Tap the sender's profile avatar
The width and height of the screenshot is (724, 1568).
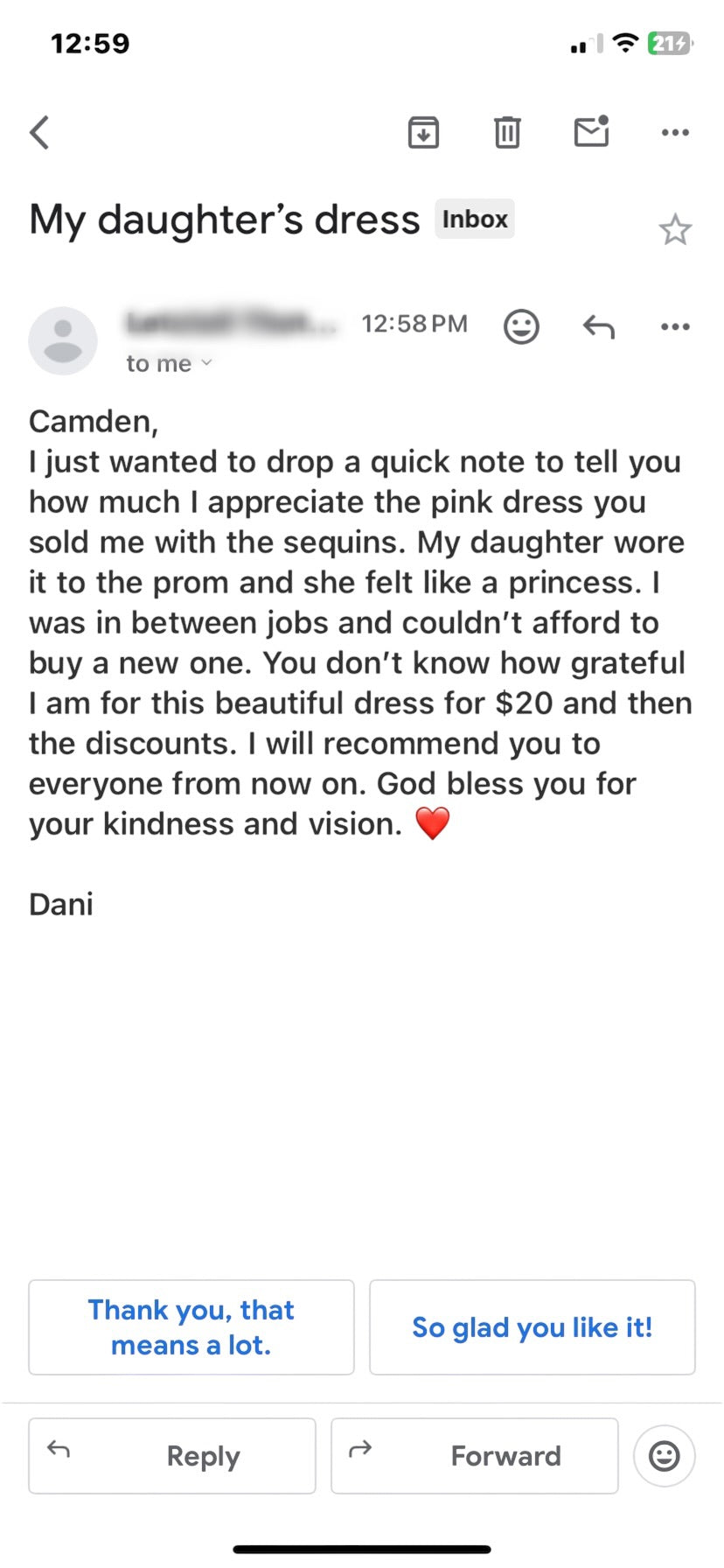(x=62, y=340)
